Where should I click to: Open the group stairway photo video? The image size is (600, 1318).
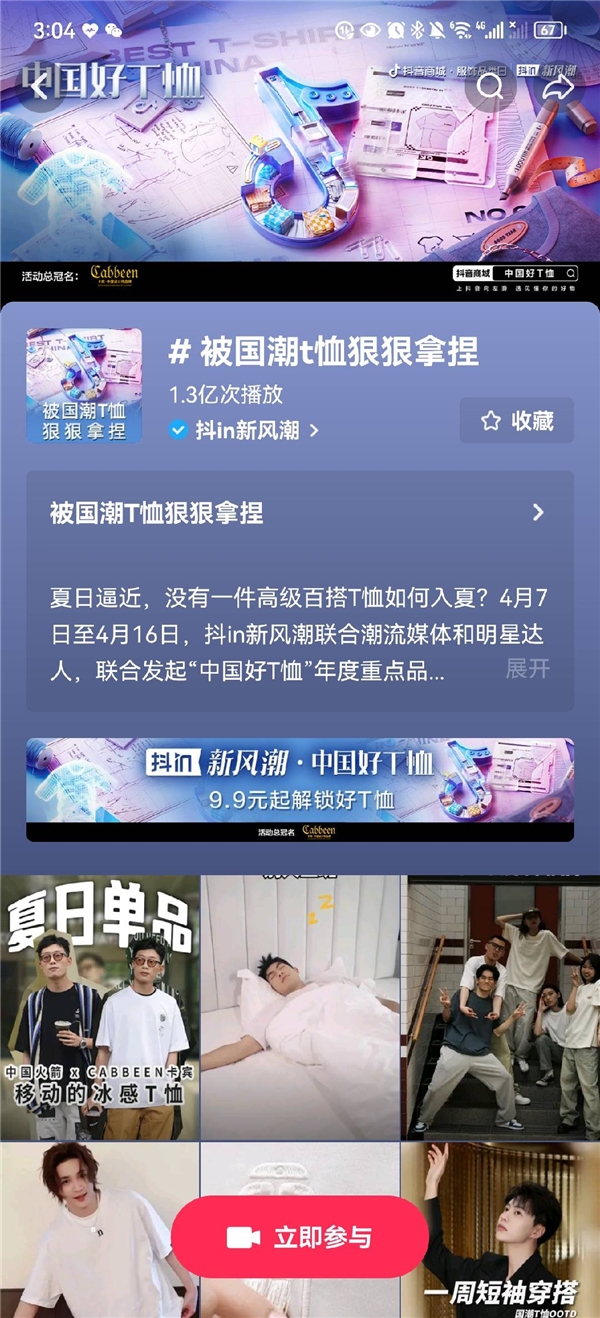click(x=501, y=1007)
